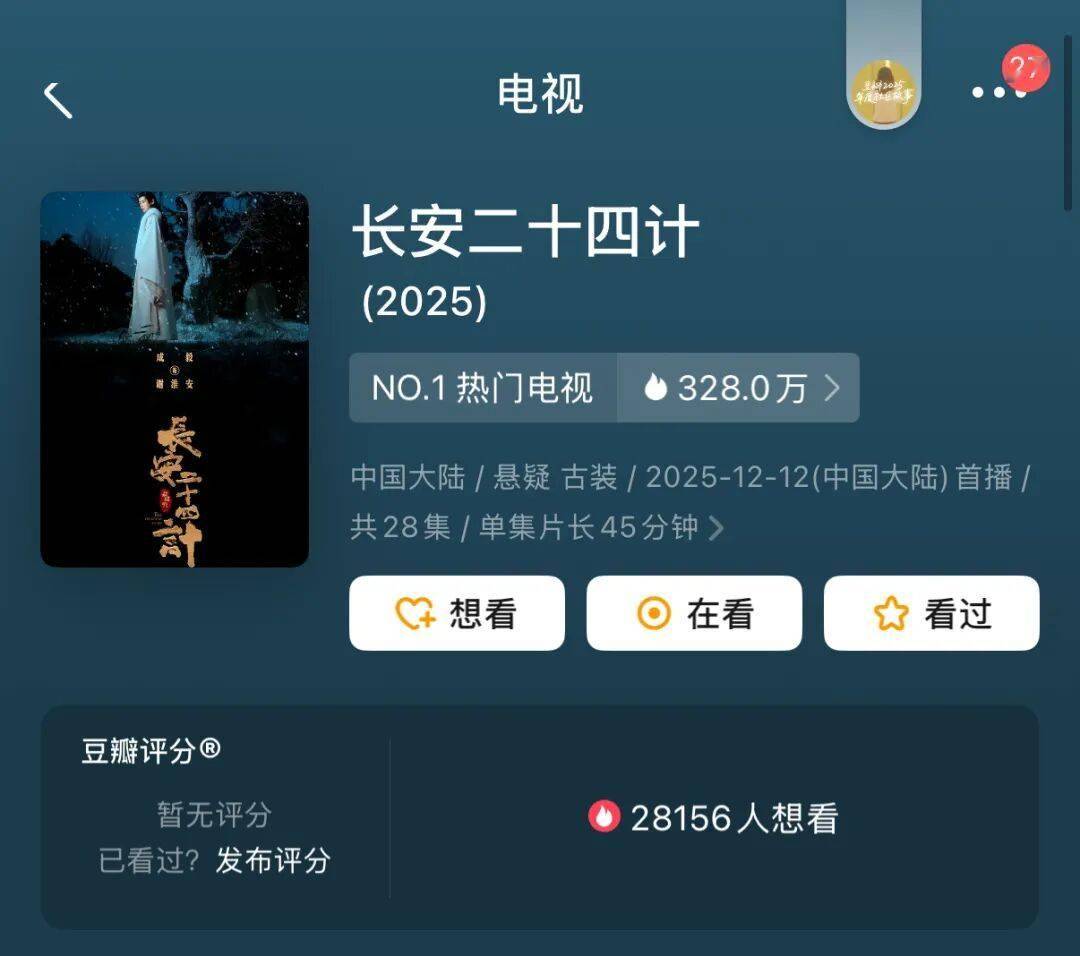Mark the show as 在看
The width and height of the screenshot is (1080, 956).
coord(694,613)
